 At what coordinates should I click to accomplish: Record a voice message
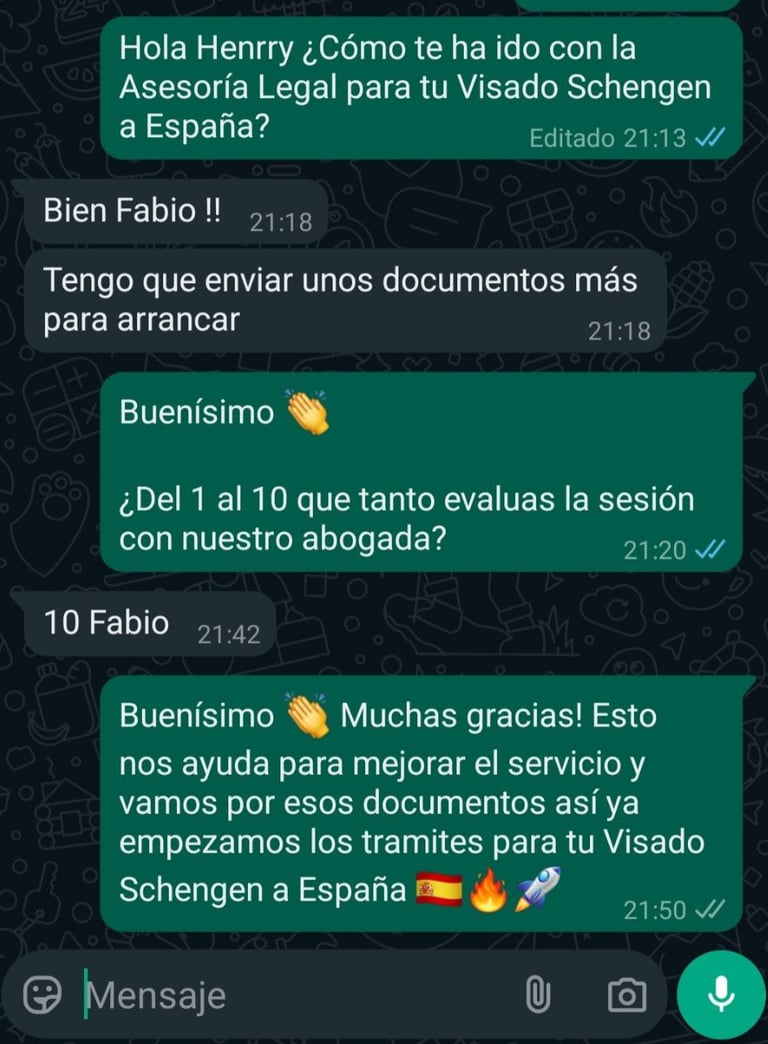[x=720, y=994]
